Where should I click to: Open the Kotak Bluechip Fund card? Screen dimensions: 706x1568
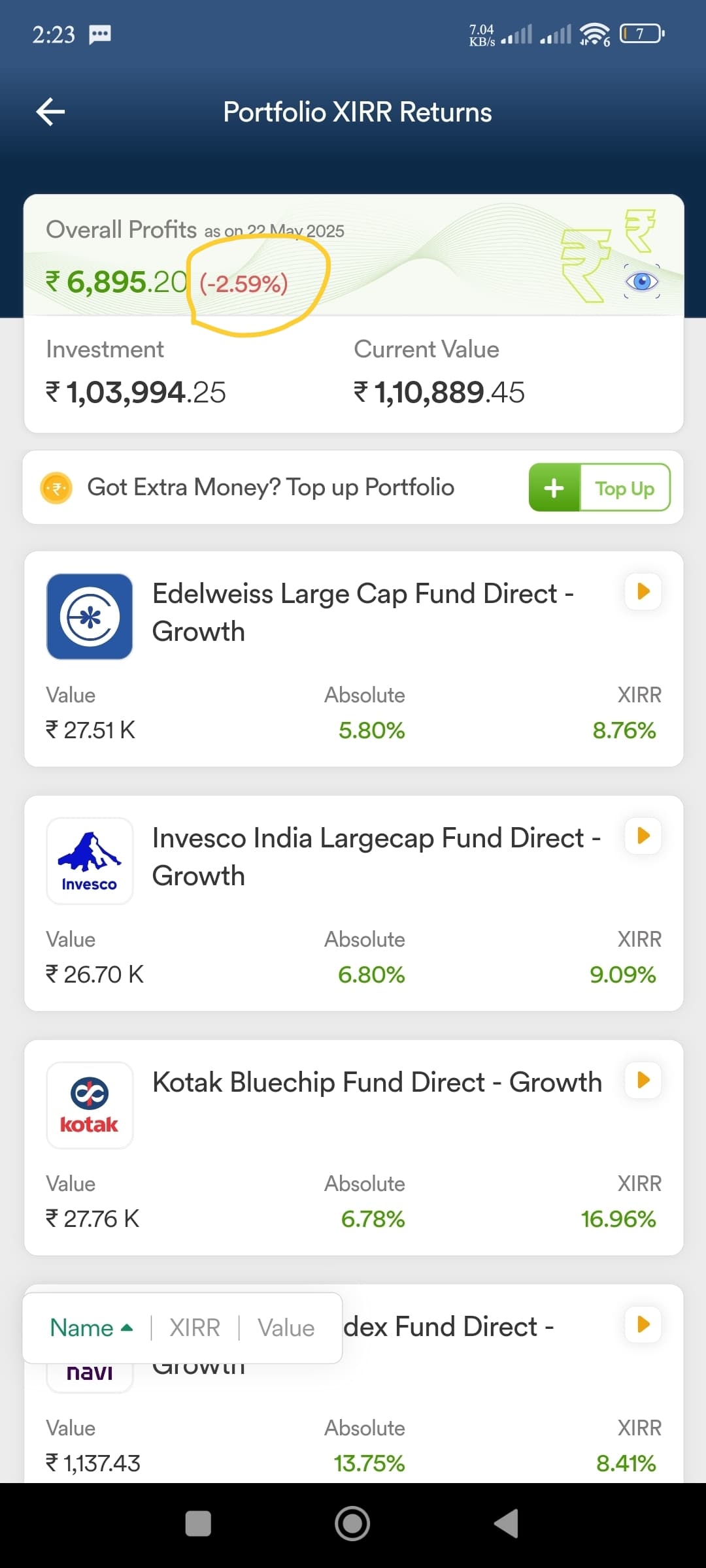point(354,1147)
